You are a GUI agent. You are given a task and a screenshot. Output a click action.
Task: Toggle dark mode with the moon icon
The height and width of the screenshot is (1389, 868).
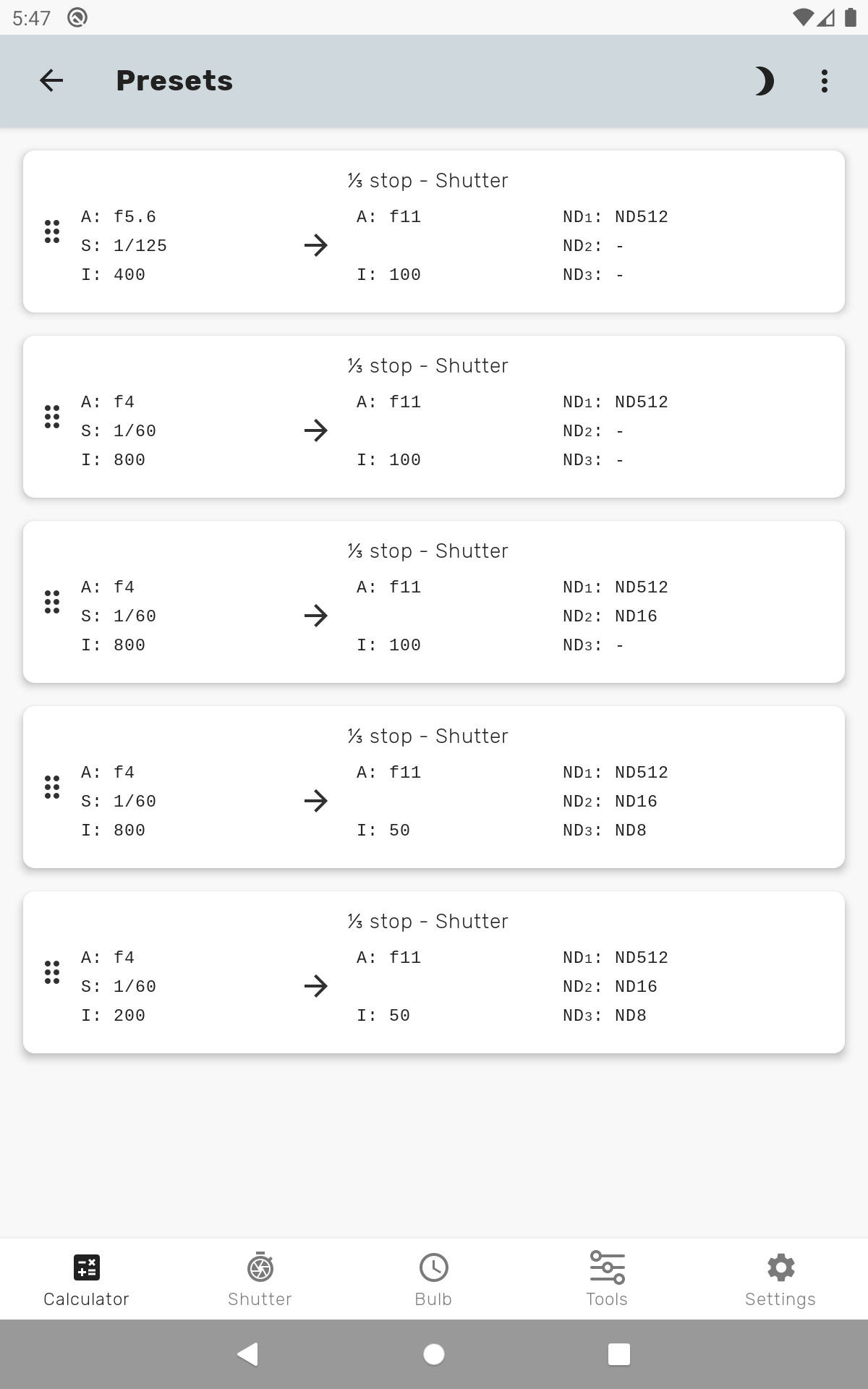[764, 80]
